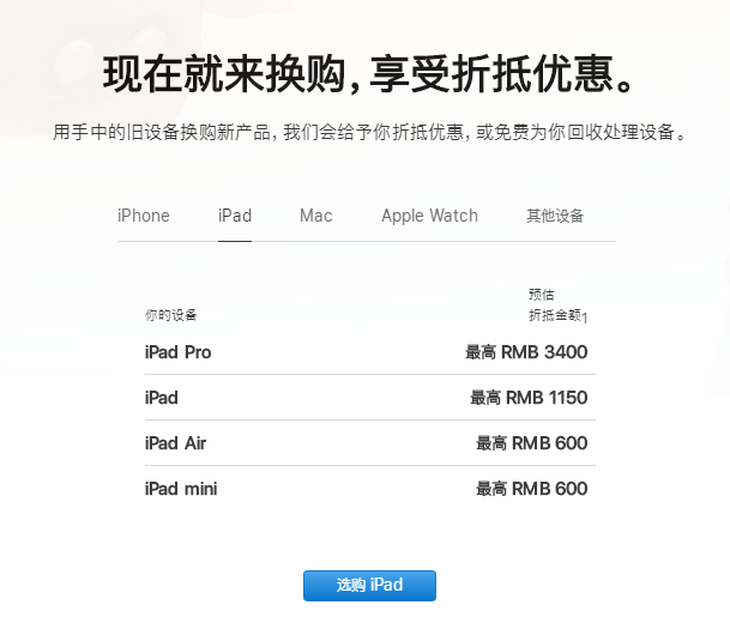Screen dimensions: 730x623
Task: Select the iPad tab
Action: click(x=235, y=216)
